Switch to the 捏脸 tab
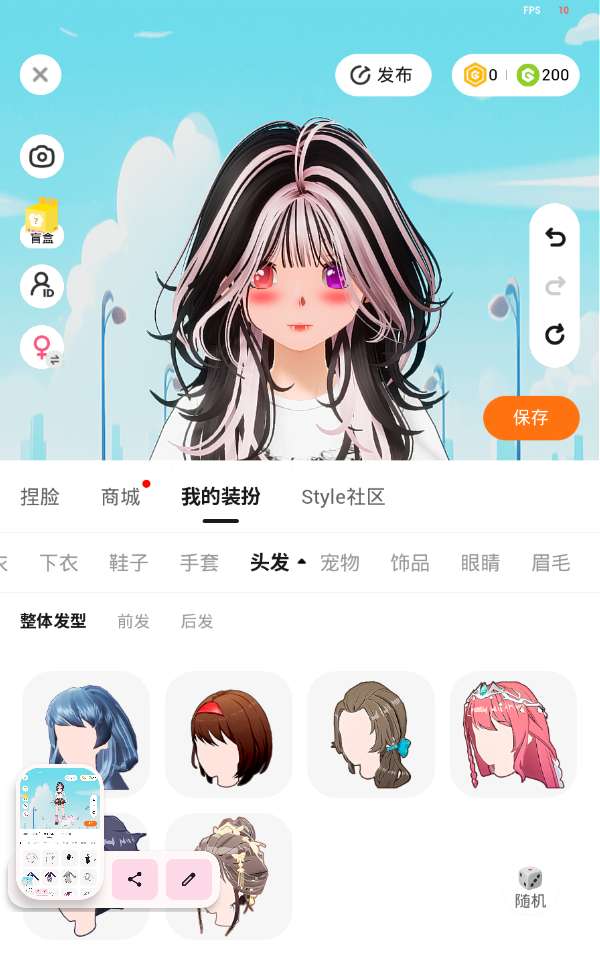The height and width of the screenshot is (960, 600). point(40,497)
